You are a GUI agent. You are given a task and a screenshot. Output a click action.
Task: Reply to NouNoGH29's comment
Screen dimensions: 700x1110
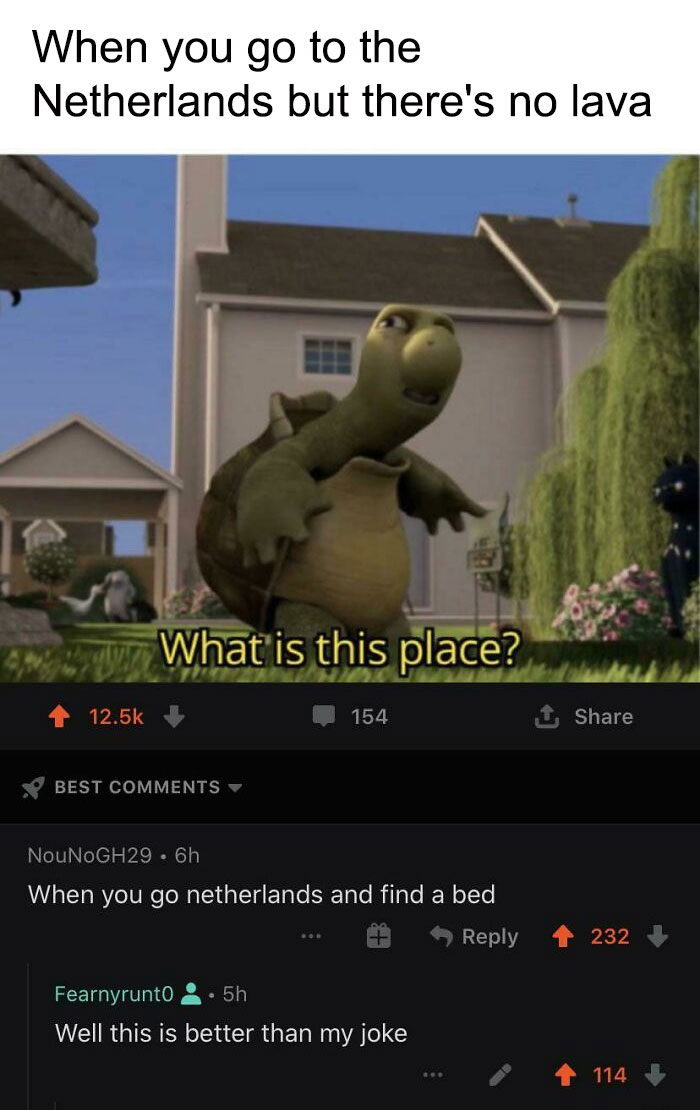click(x=474, y=937)
